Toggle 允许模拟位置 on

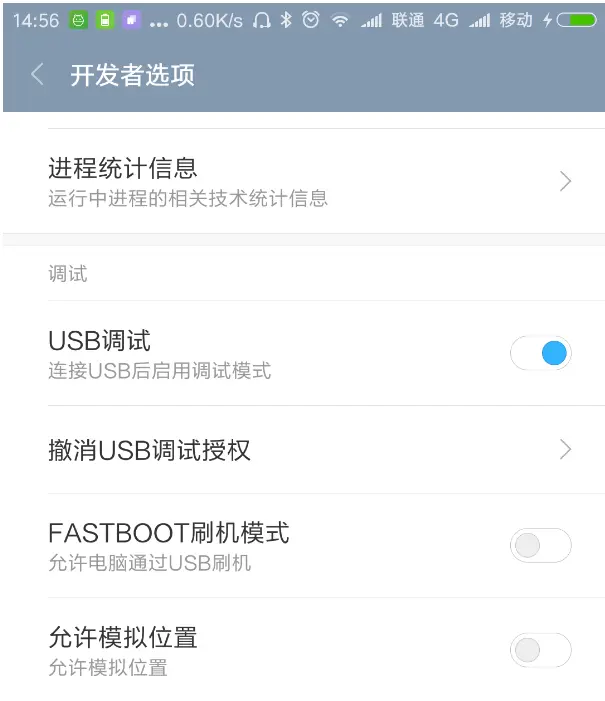tap(540, 650)
